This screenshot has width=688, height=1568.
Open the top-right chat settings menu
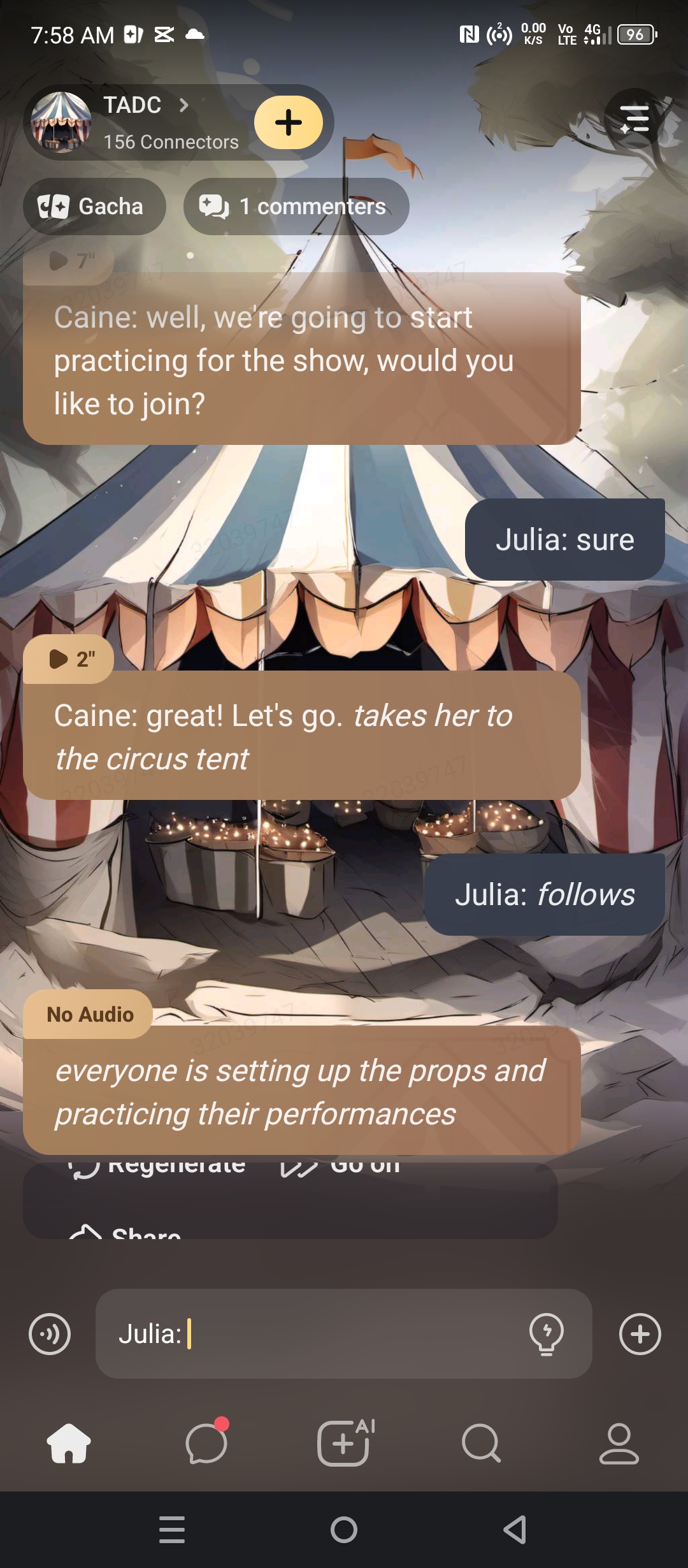(x=634, y=119)
